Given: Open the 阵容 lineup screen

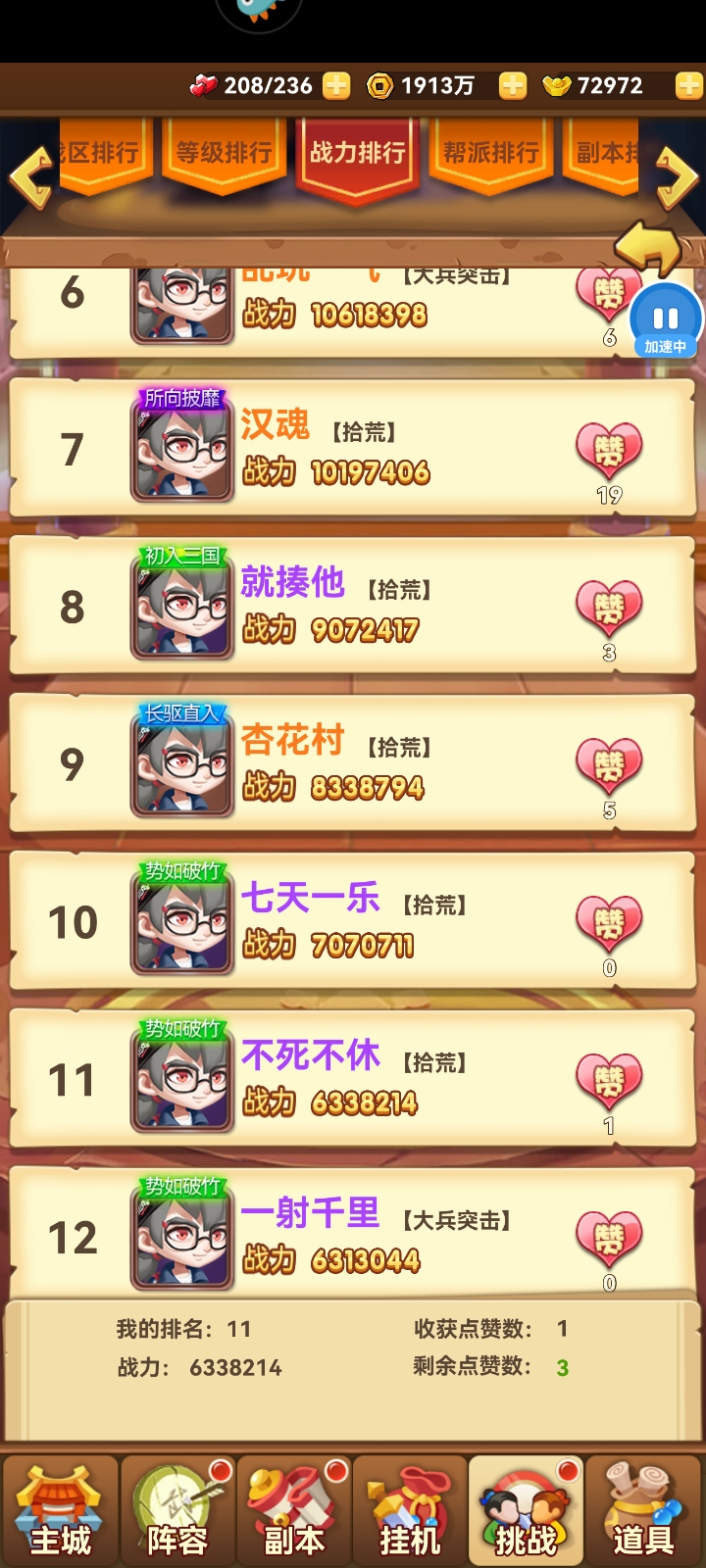Looking at the screenshot, I should coord(177,1511).
